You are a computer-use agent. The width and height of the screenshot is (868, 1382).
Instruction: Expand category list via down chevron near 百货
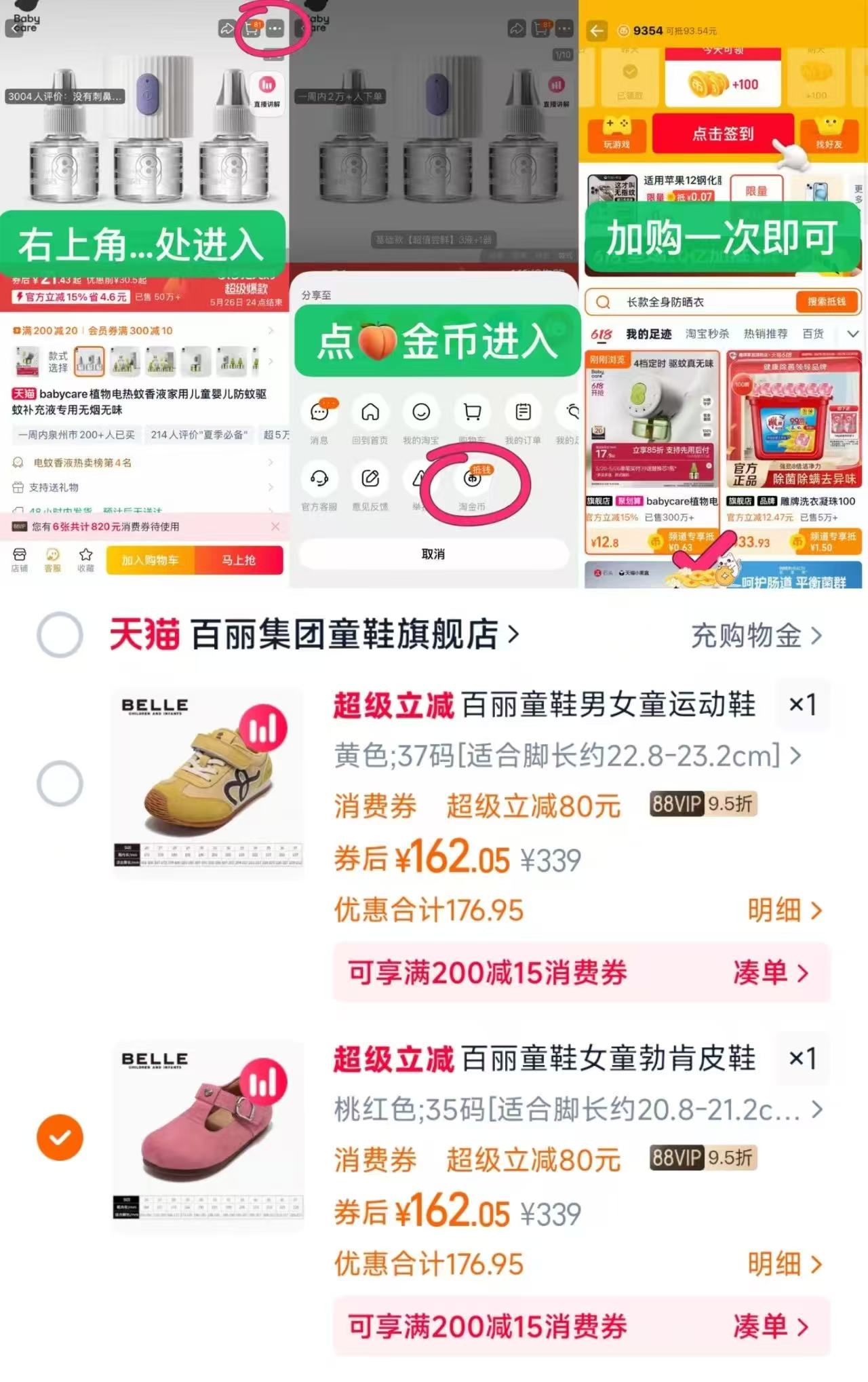coord(853,334)
